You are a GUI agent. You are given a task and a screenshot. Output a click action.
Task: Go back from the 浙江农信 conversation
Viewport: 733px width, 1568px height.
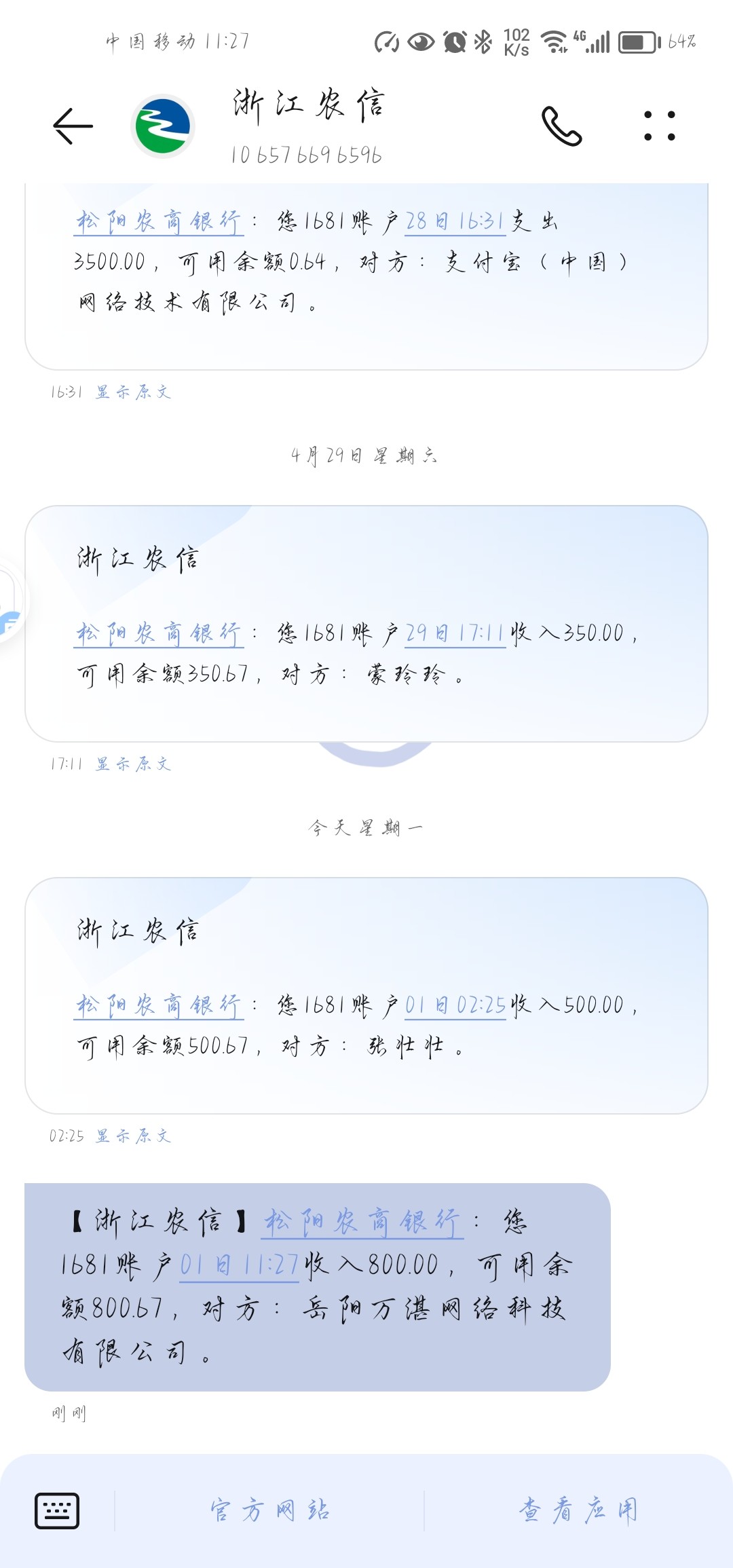tap(73, 126)
